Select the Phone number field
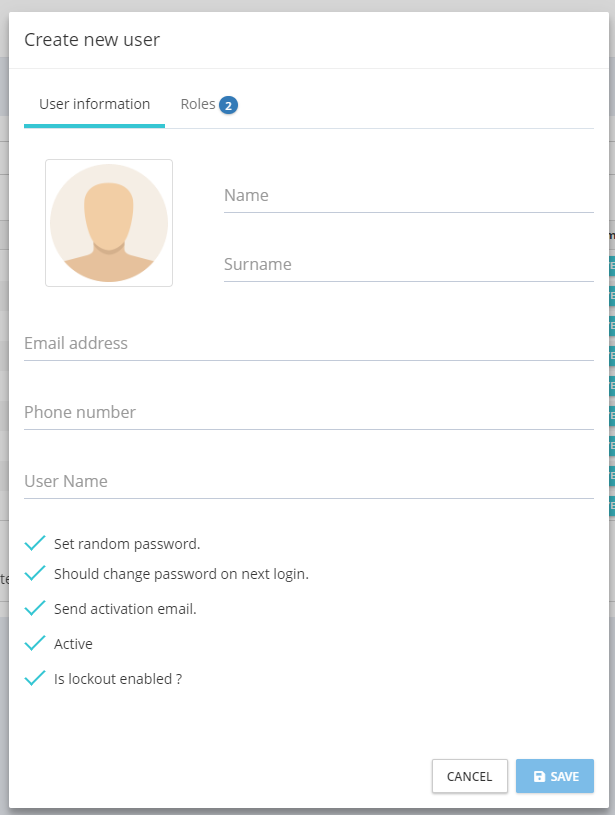The height and width of the screenshot is (815, 615). 308,413
